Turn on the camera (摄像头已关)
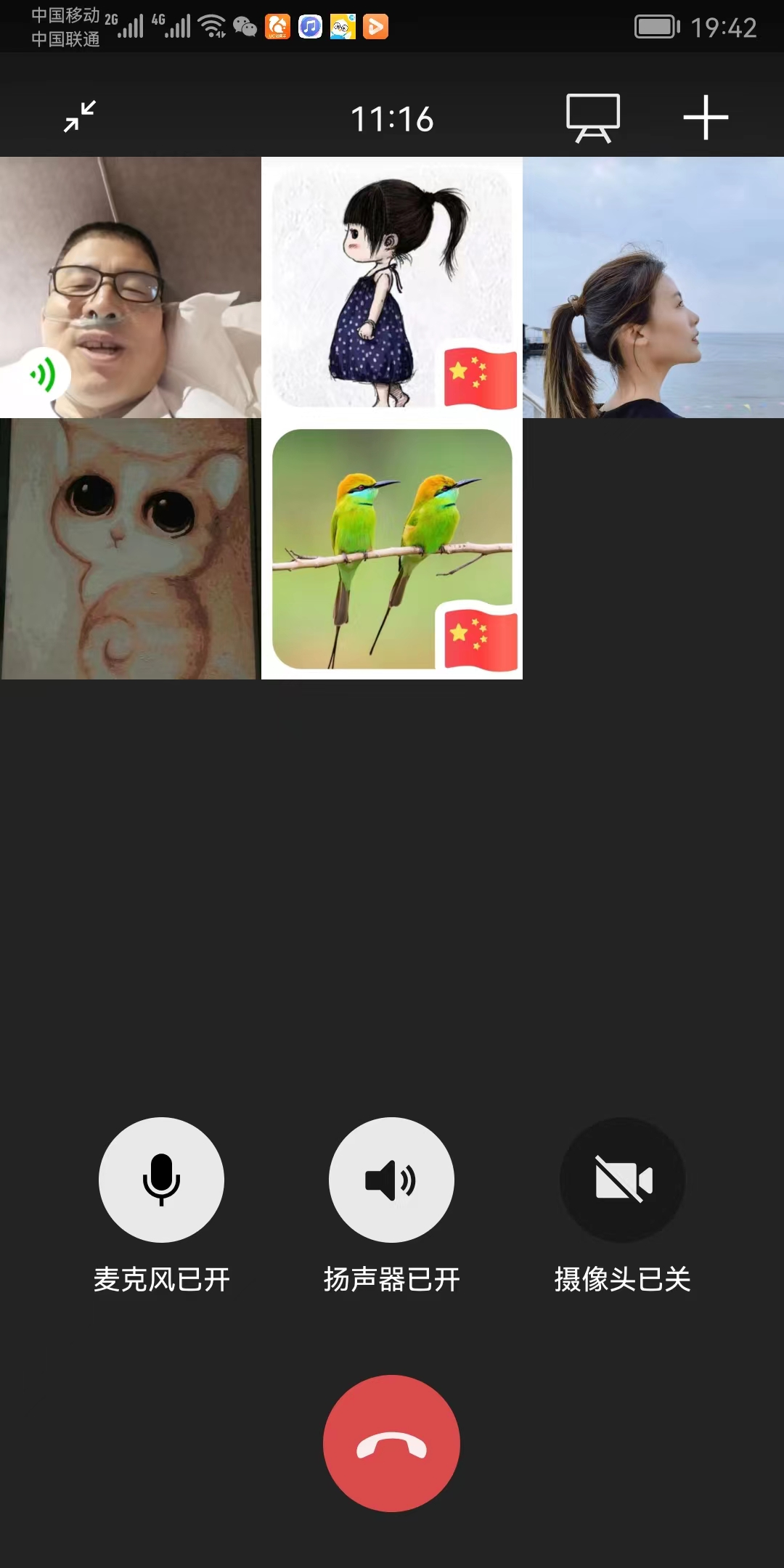Screen dimensions: 784x1568 click(622, 1180)
